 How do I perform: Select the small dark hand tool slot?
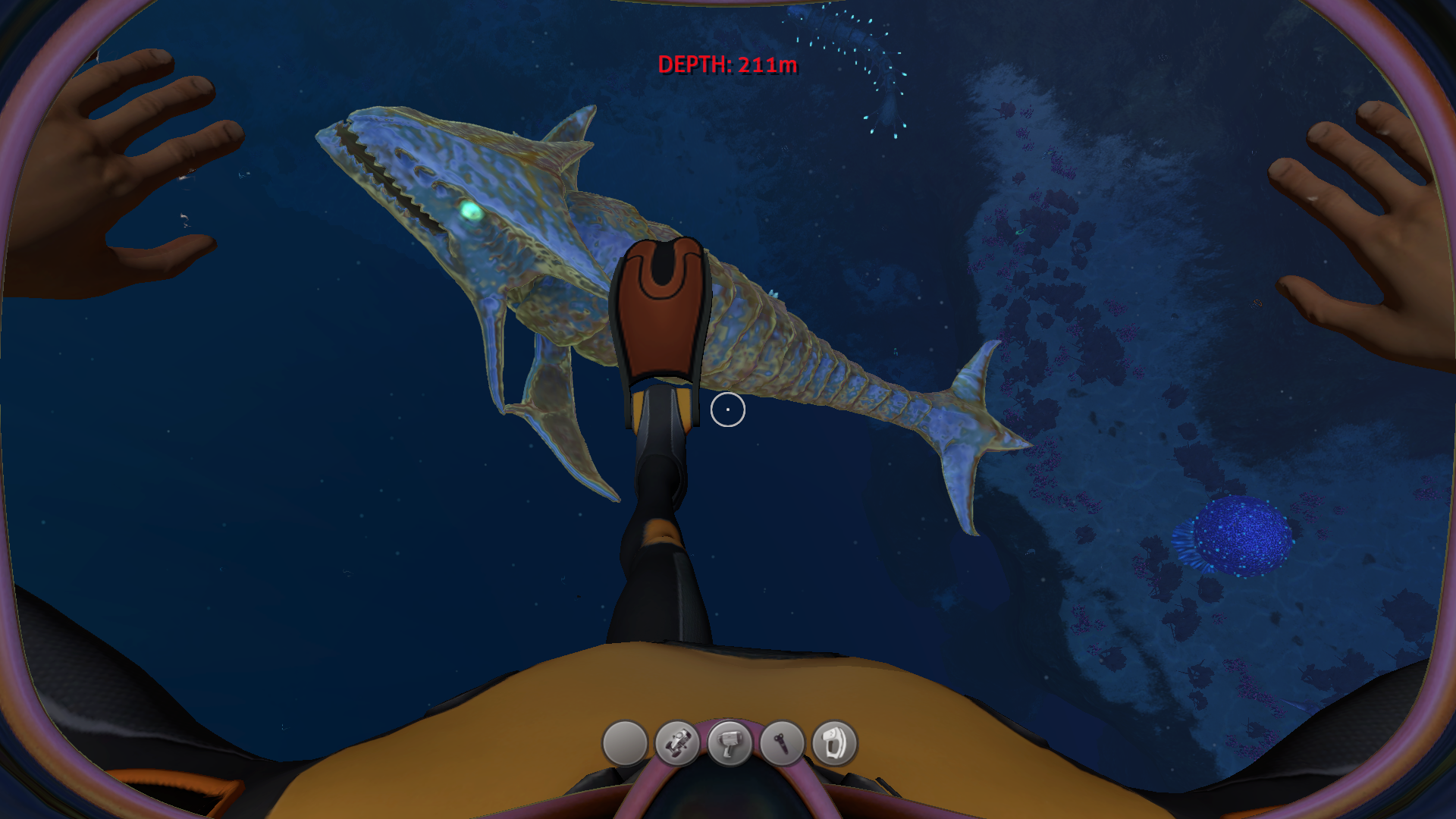coord(782,743)
